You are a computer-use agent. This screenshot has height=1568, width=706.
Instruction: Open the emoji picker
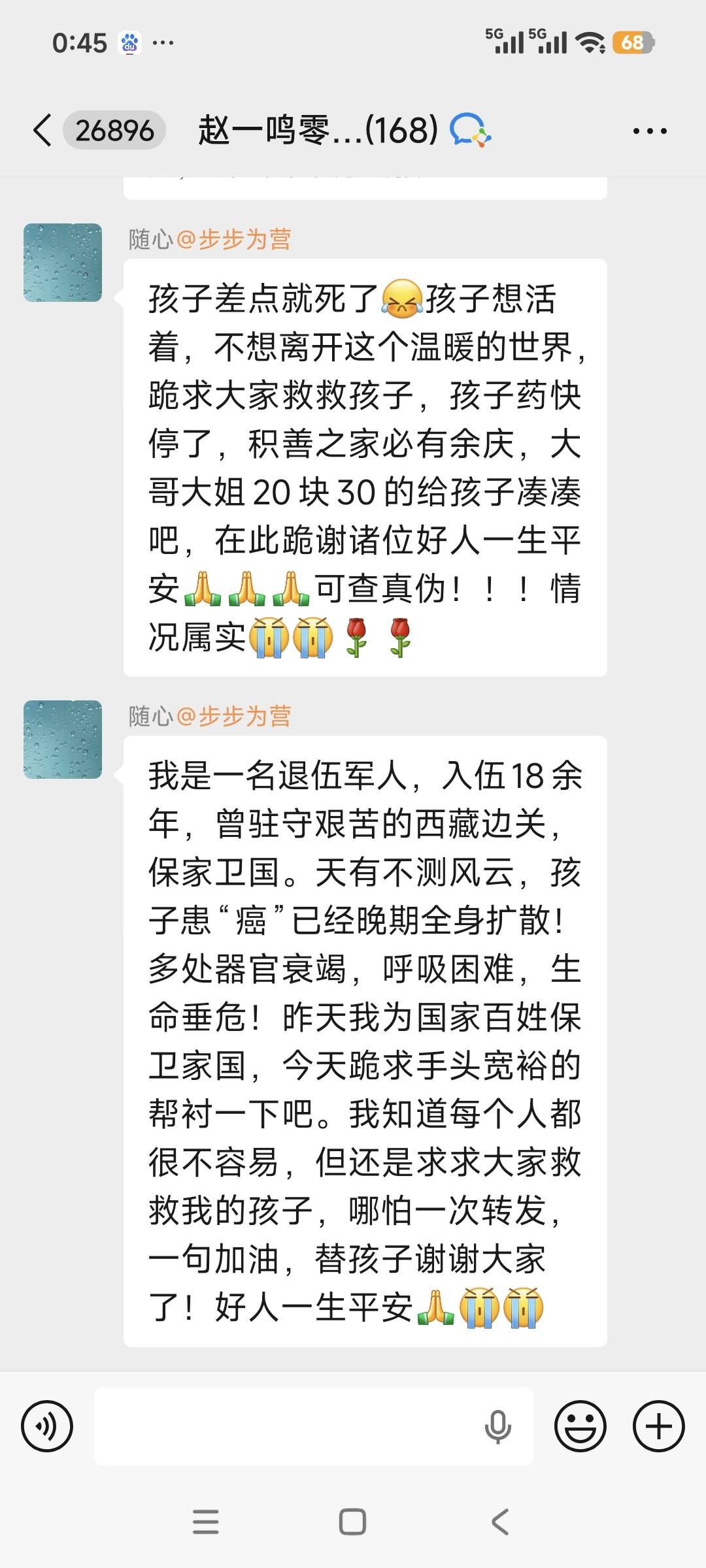pyautogui.click(x=580, y=1426)
